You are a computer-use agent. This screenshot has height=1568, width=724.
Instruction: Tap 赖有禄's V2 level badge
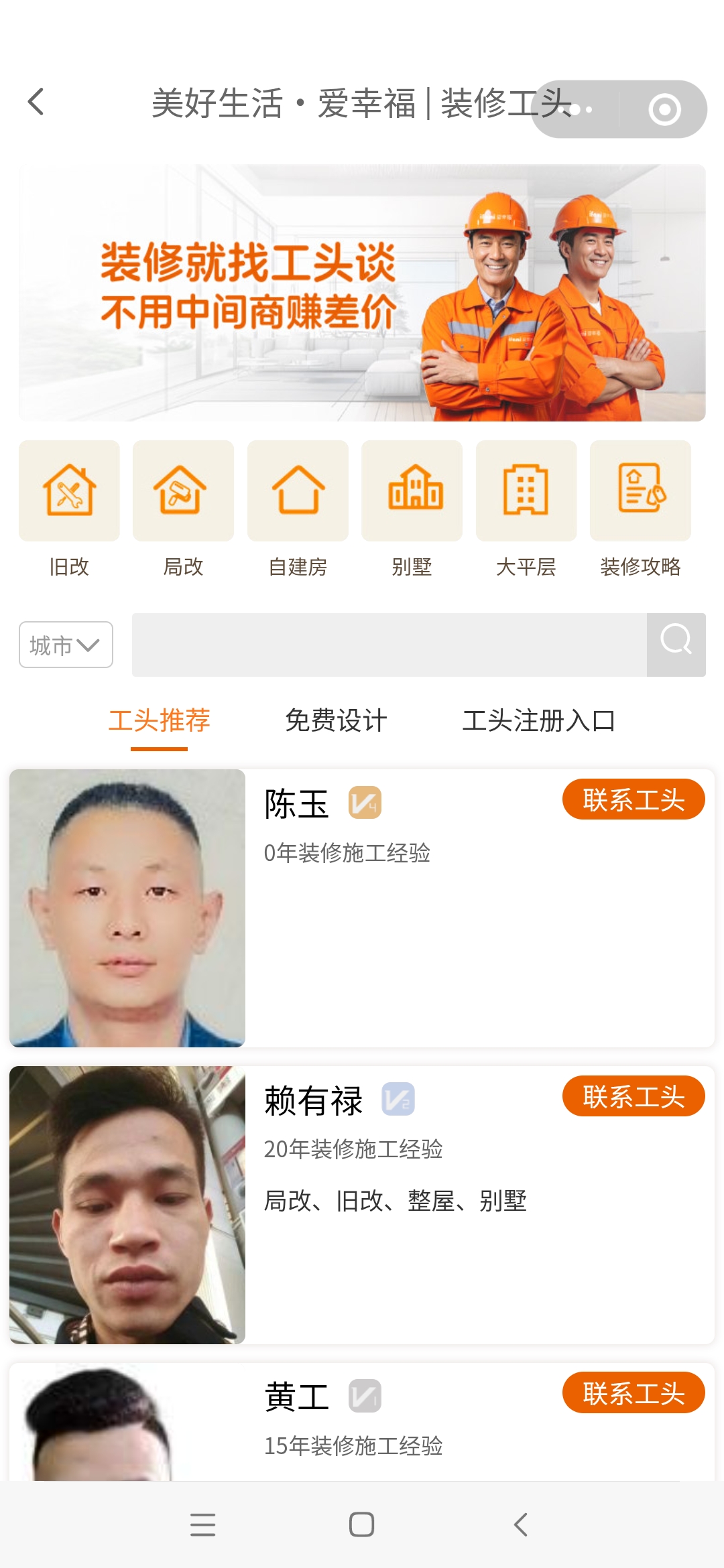point(400,1098)
